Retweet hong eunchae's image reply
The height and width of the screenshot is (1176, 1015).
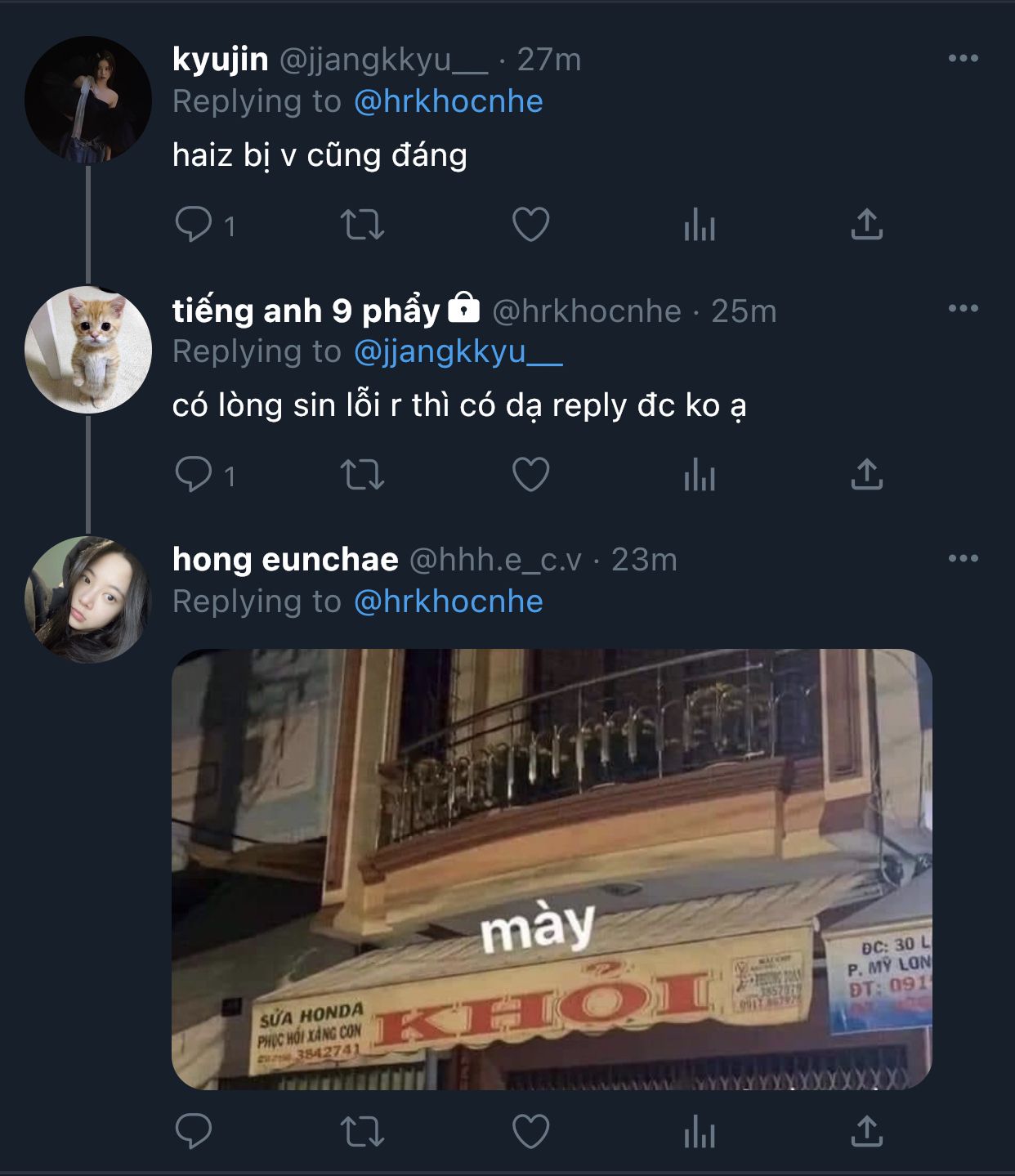click(x=362, y=1132)
